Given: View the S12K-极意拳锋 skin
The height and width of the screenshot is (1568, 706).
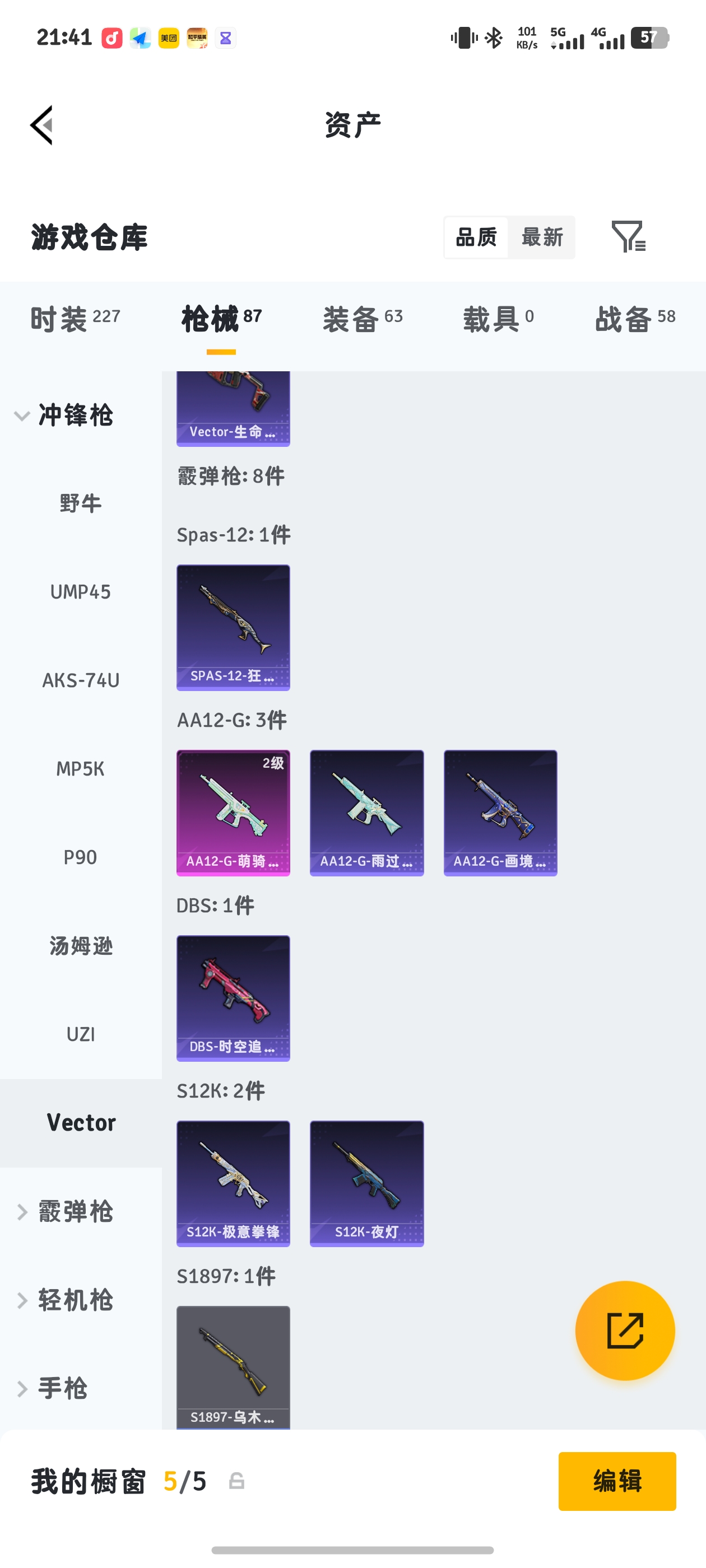Looking at the screenshot, I should pyautogui.click(x=233, y=1183).
